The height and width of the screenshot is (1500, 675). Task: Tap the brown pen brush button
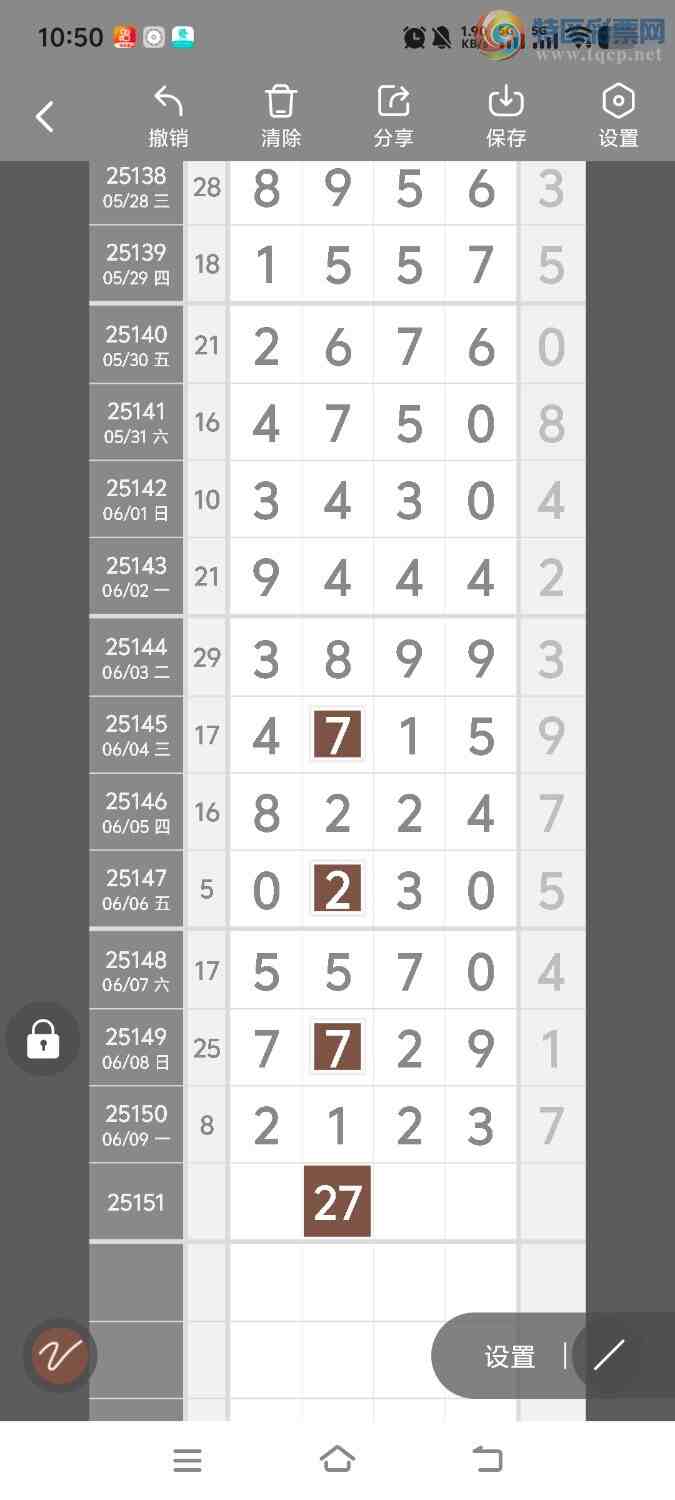pos(59,1356)
